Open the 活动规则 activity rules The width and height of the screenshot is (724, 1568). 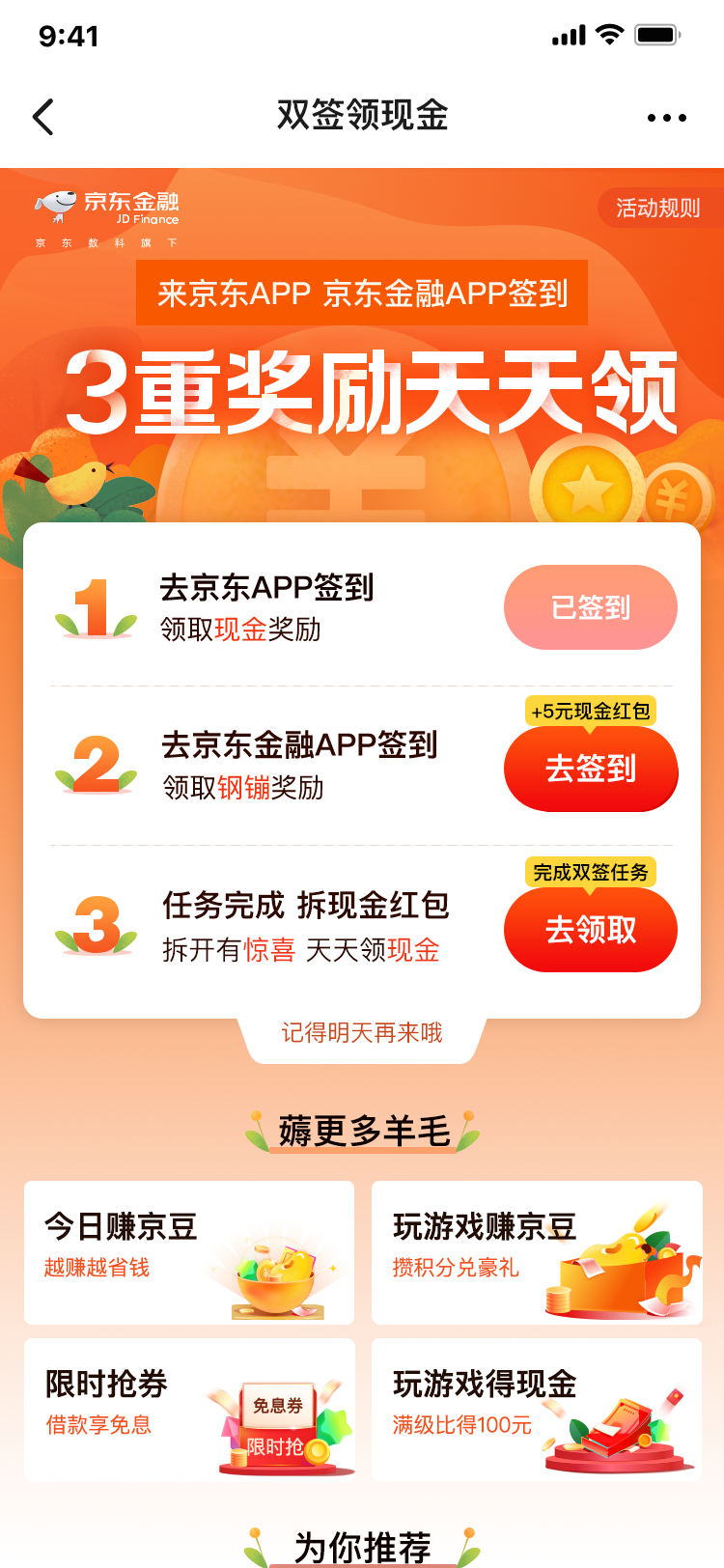[x=659, y=208]
